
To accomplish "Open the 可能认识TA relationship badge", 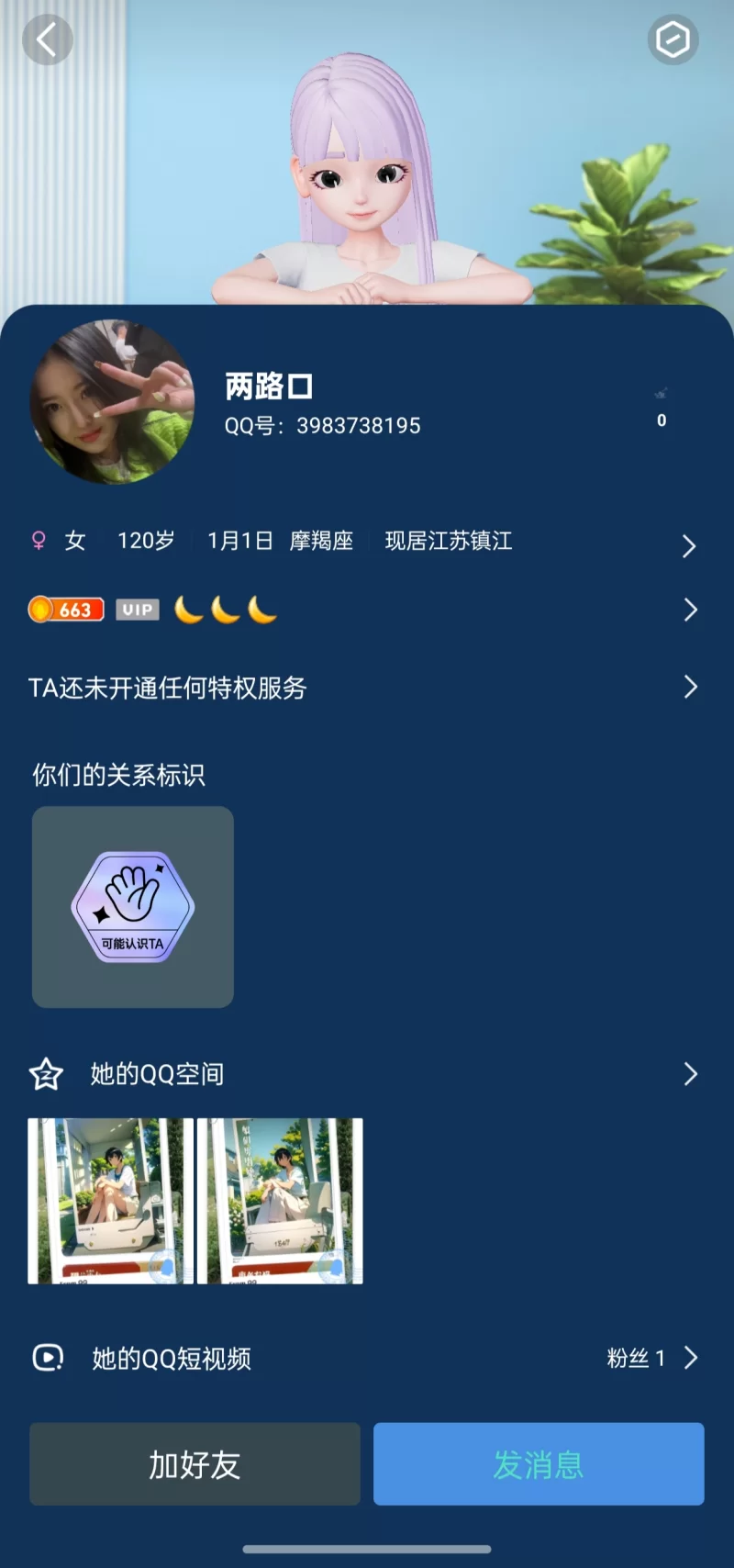I will [133, 907].
